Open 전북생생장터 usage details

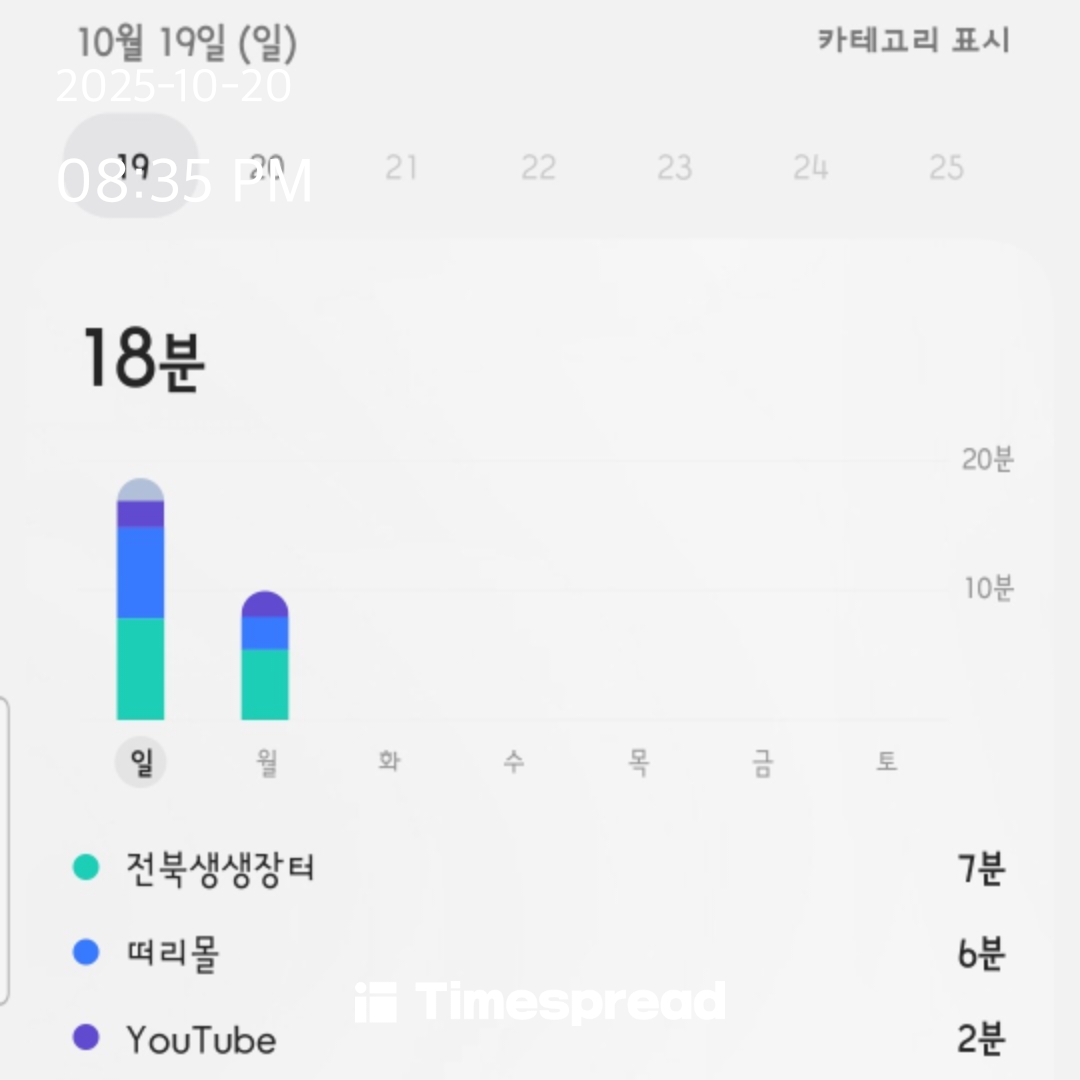point(539,868)
